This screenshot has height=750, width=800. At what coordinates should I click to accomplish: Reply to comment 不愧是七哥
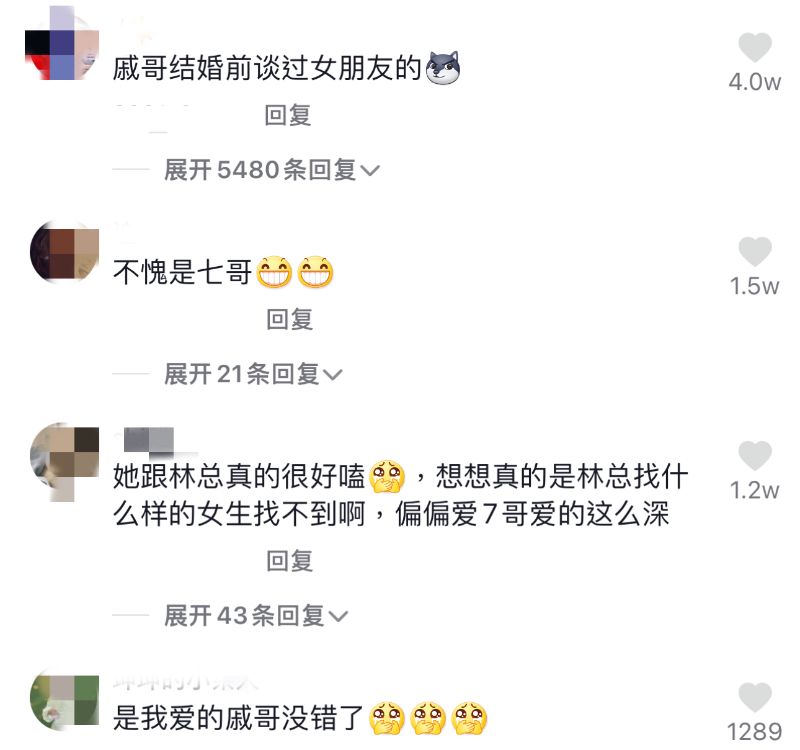(x=290, y=319)
